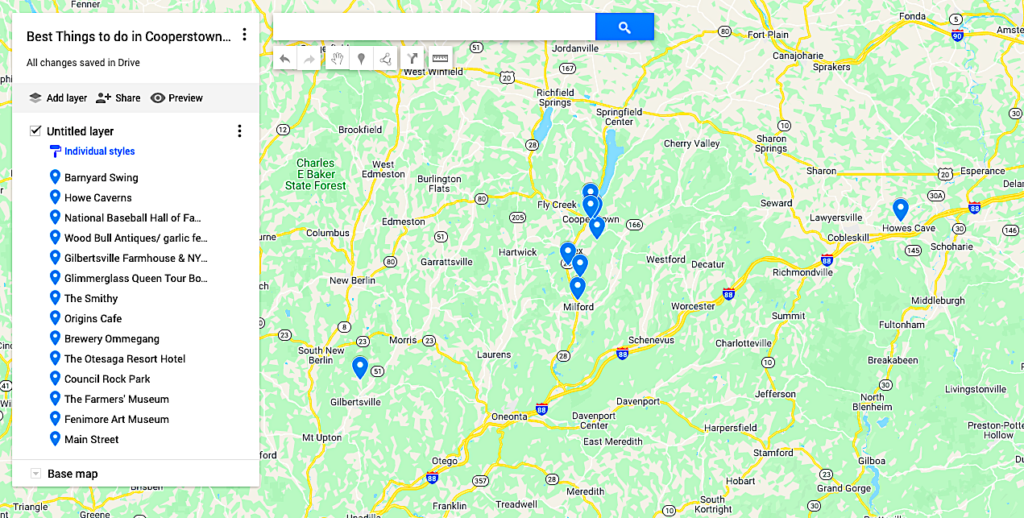Select Barnyard Swing in the list

(x=101, y=177)
